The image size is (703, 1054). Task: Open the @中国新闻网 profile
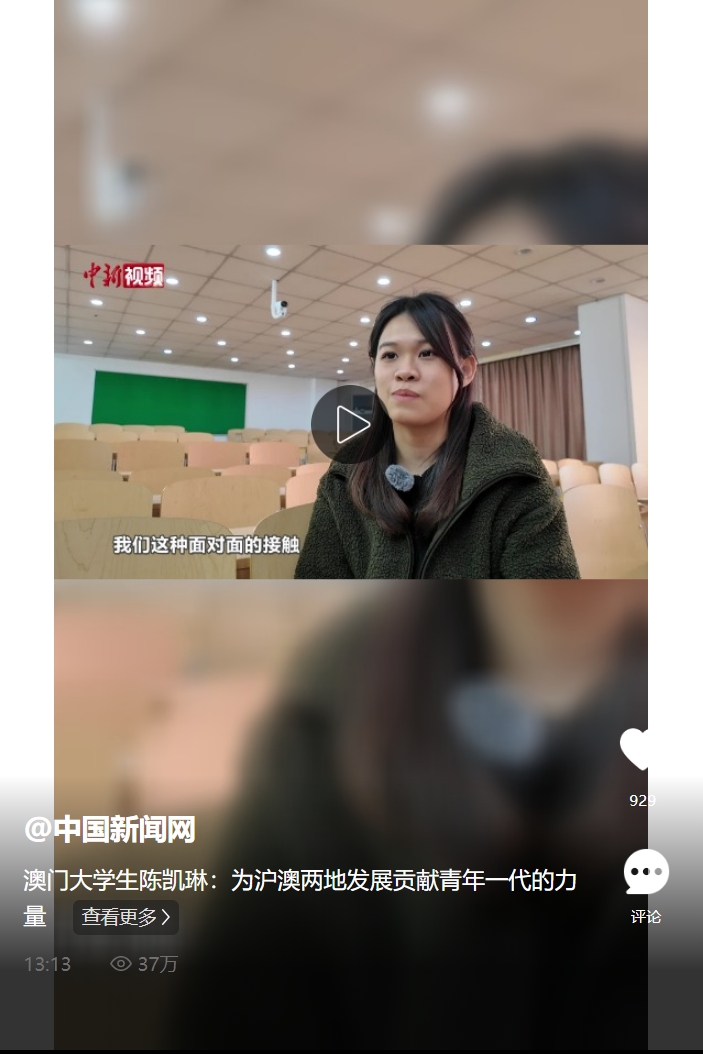[109, 829]
